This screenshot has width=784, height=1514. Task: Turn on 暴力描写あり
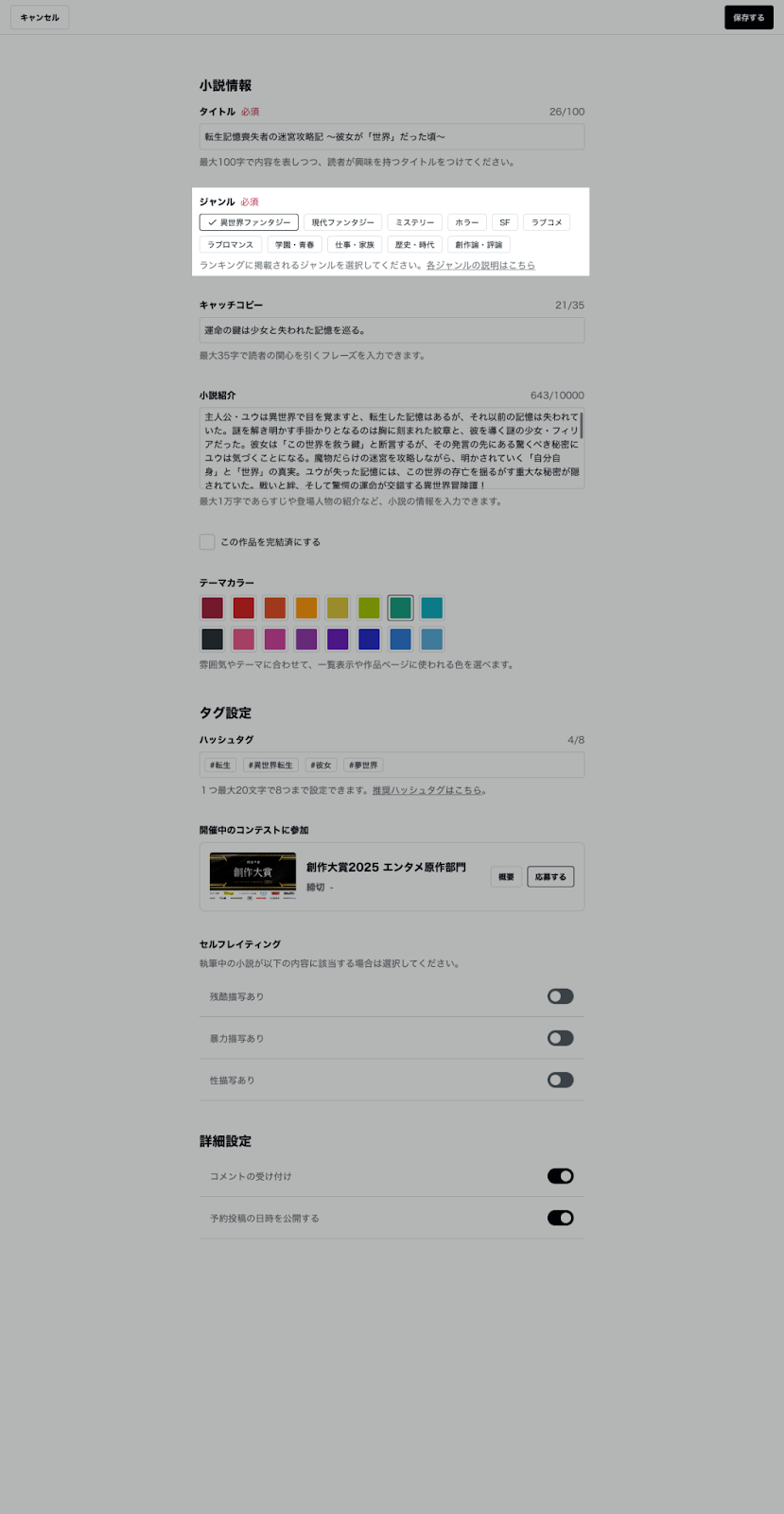click(x=560, y=1038)
